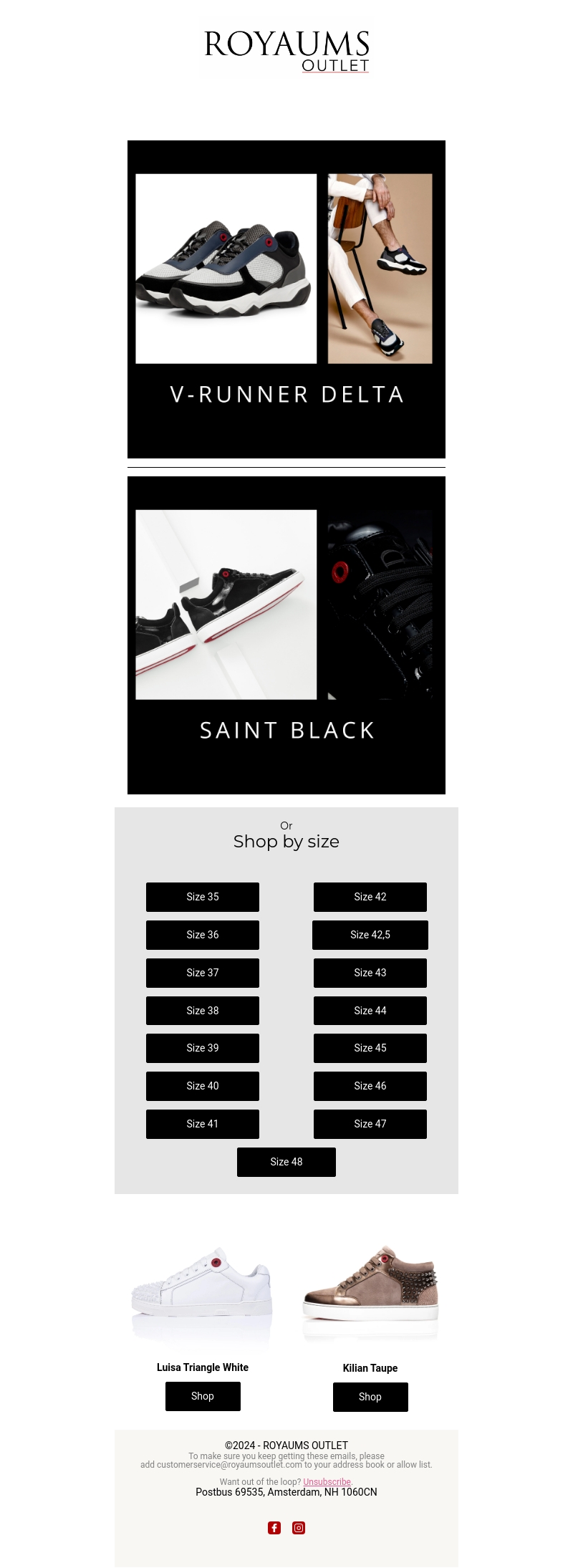This screenshot has width=573, height=1568.
Task: Select Size 35
Action: (x=203, y=897)
